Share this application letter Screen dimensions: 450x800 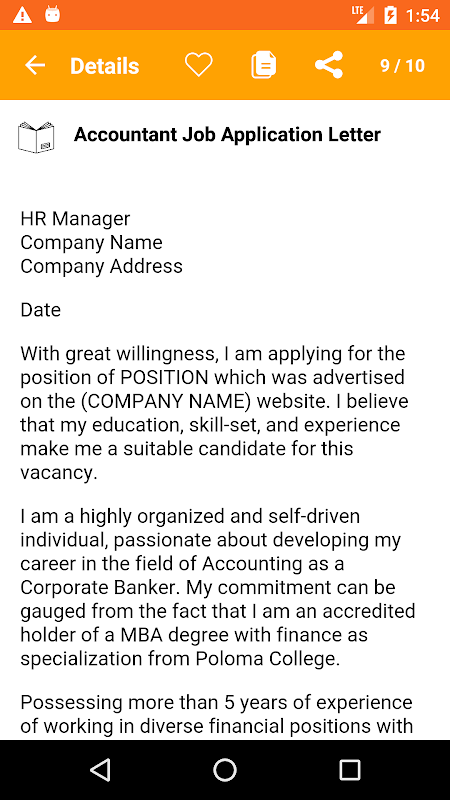coord(329,65)
